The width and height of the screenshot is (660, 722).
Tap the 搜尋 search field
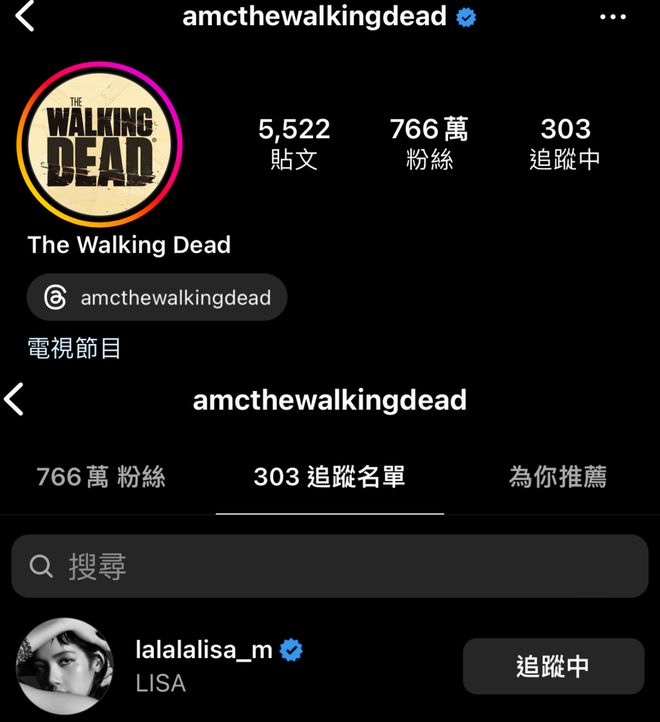pyautogui.click(x=329, y=566)
